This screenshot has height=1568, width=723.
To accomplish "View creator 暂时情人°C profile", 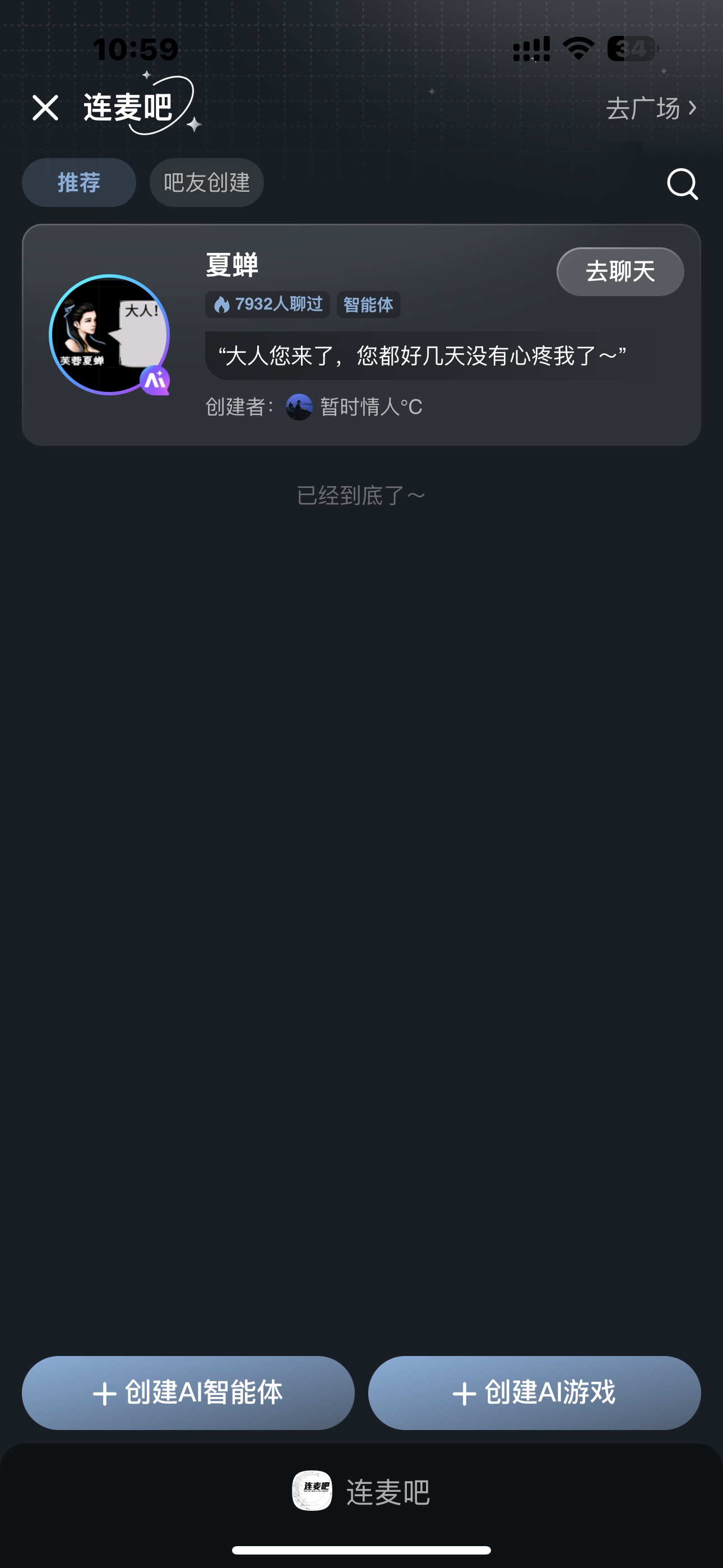I will coord(354,407).
